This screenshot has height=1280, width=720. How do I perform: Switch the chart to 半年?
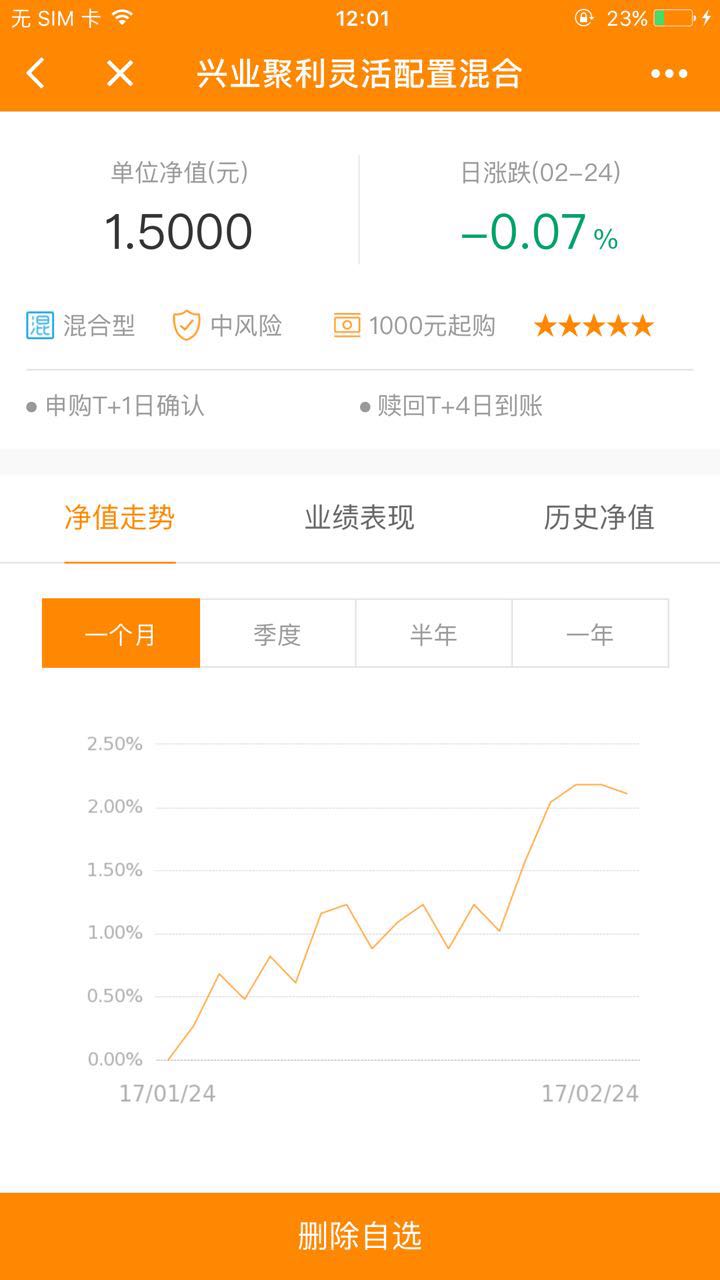[x=434, y=634]
